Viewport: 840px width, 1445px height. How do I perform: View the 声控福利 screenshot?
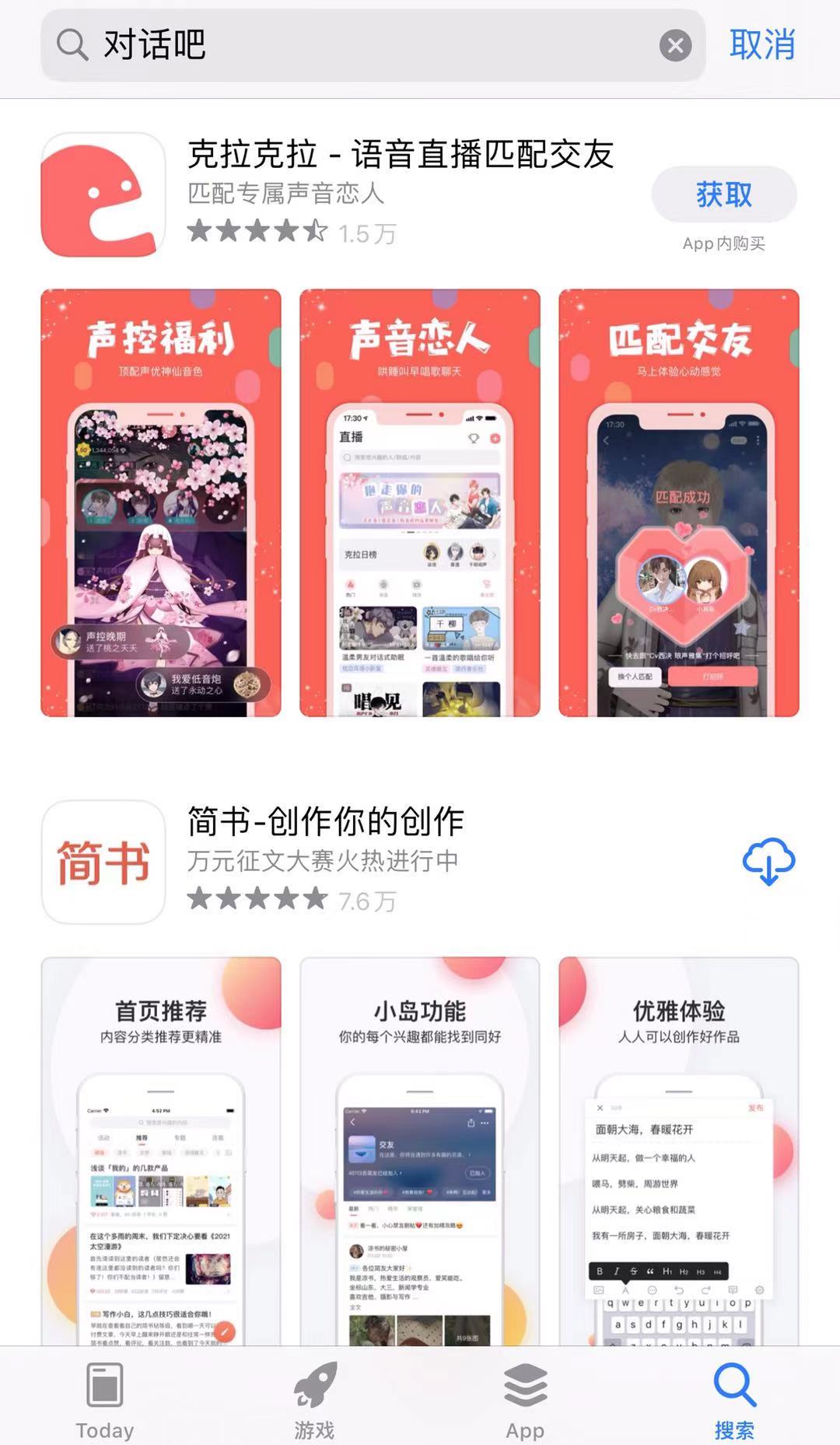point(161,502)
